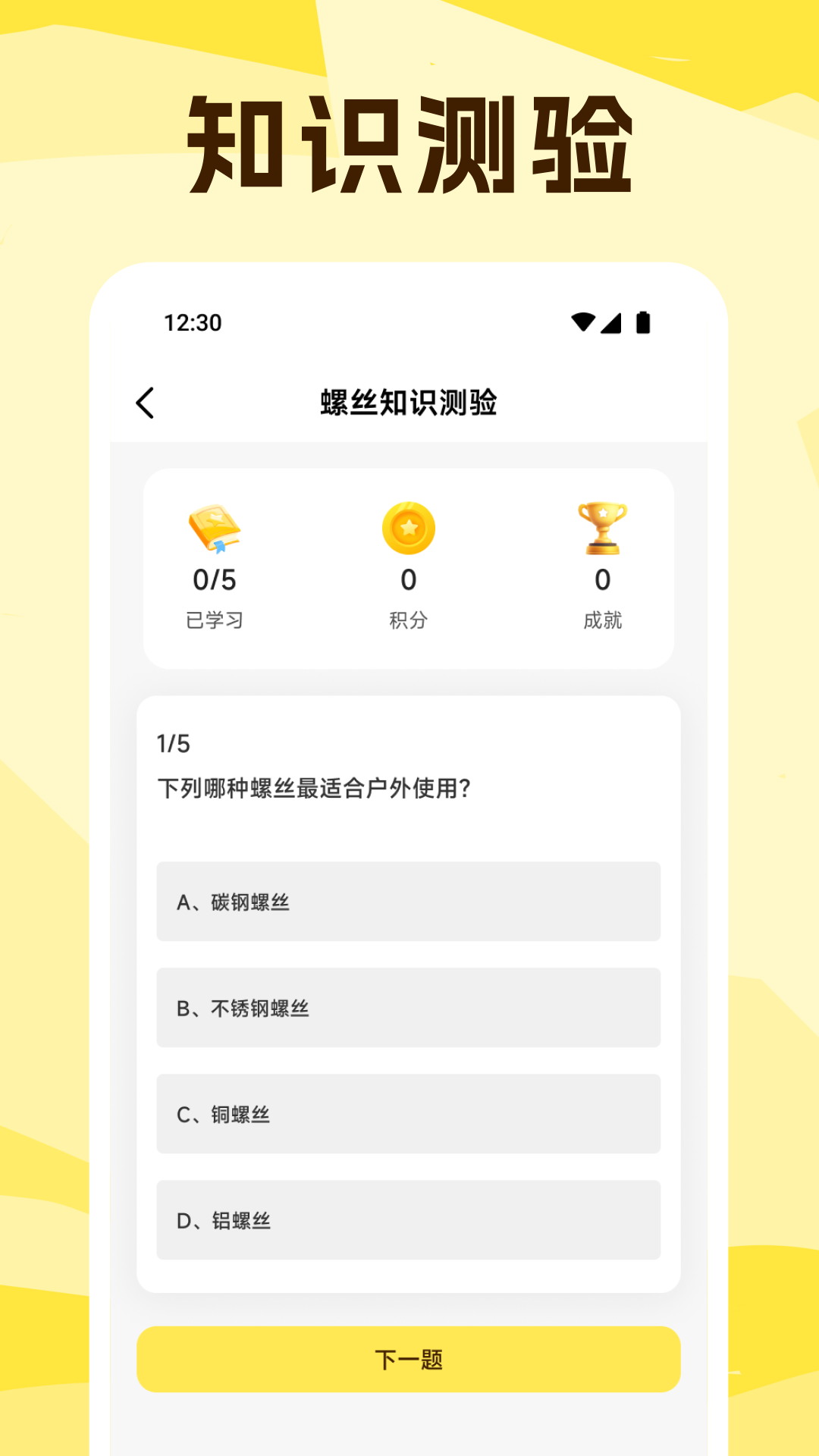Select answer C 铜螺丝

click(x=409, y=1113)
